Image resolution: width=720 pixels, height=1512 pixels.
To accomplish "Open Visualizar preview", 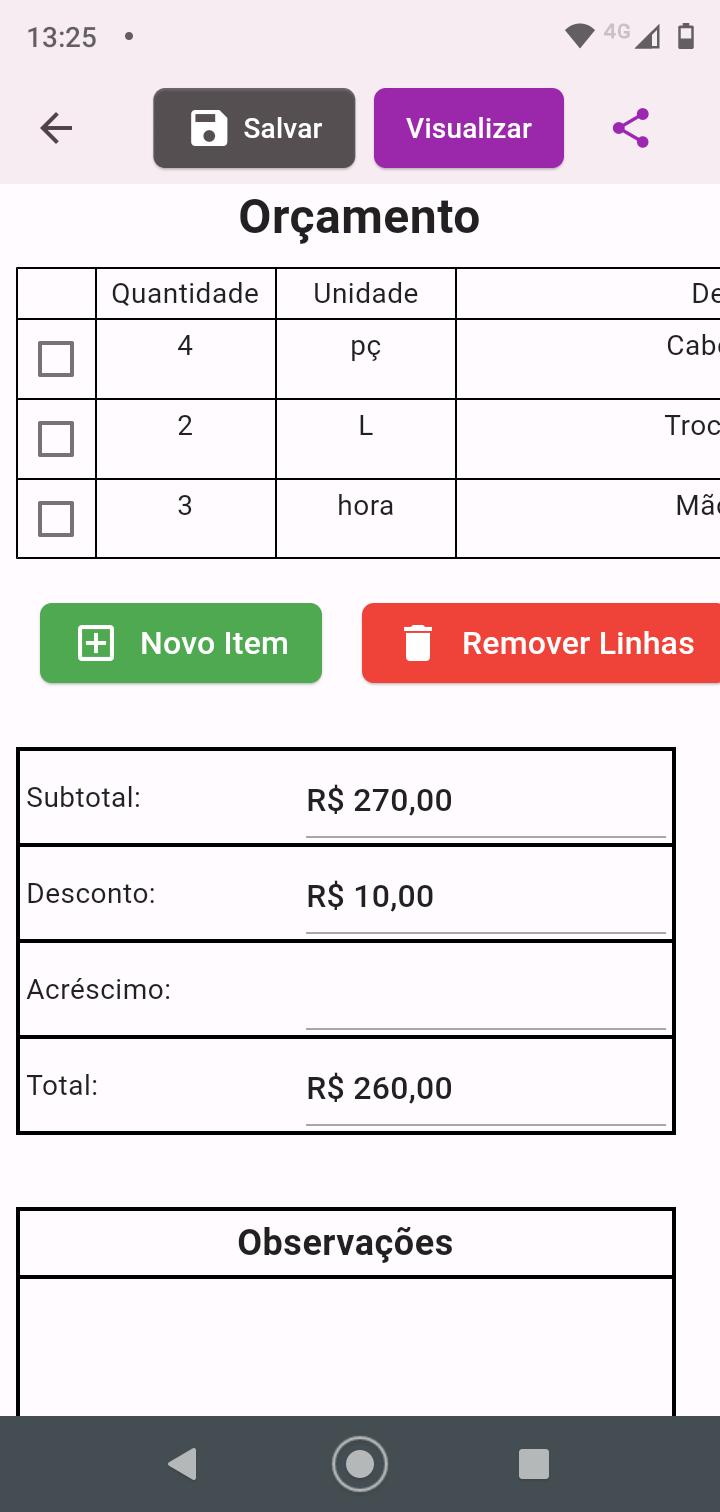I will (x=469, y=128).
